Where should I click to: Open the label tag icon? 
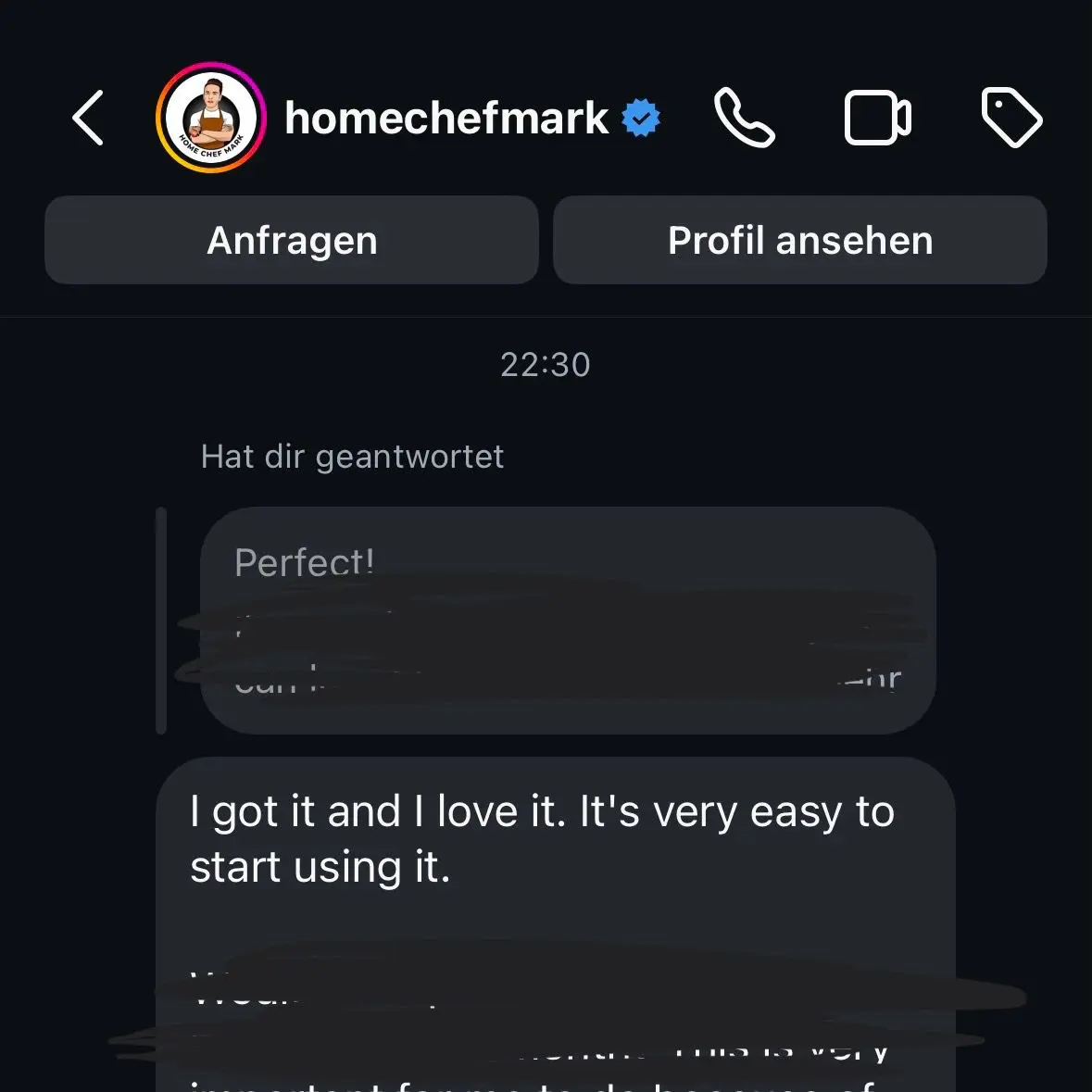1010,118
